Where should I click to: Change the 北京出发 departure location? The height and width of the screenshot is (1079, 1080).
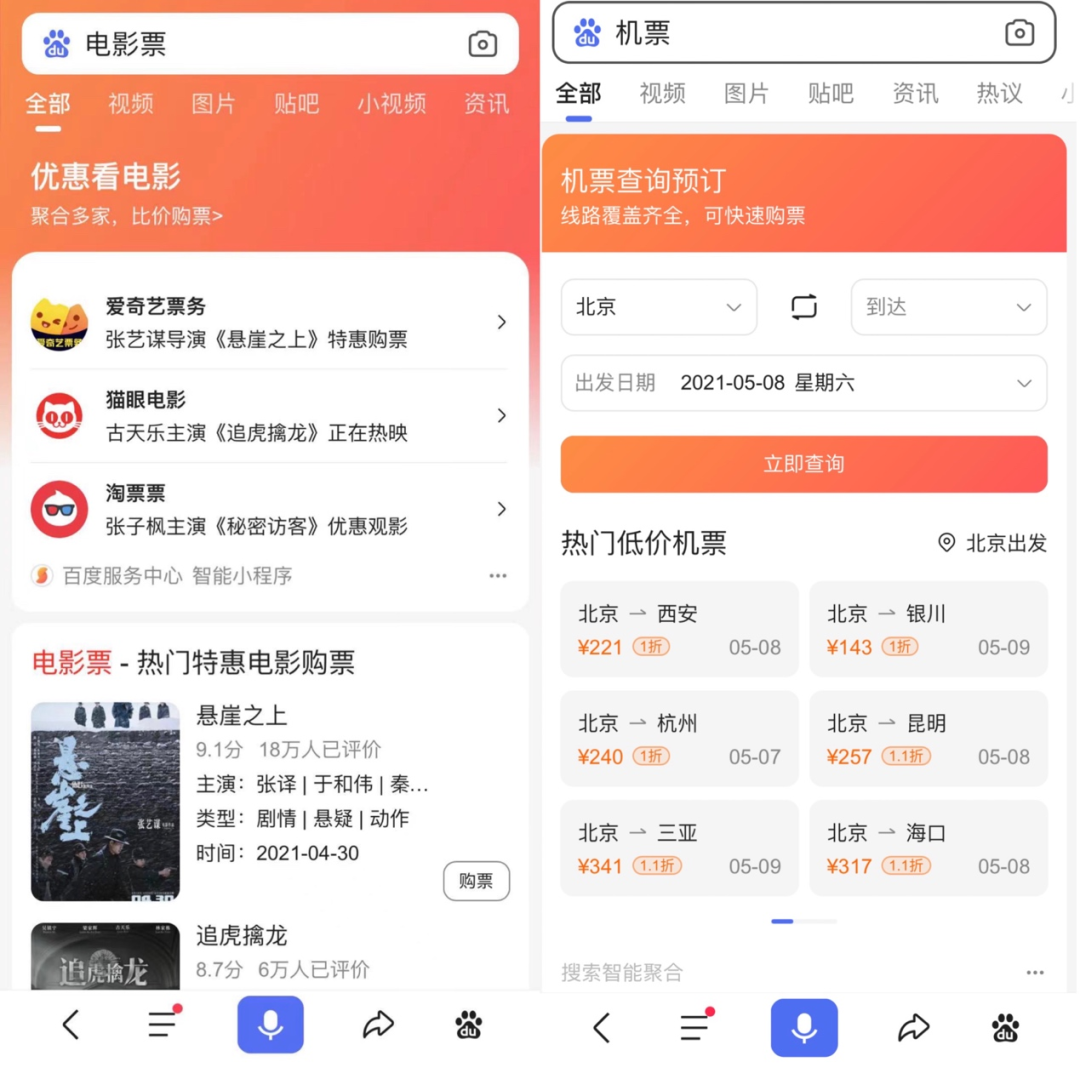[x=992, y=543]
